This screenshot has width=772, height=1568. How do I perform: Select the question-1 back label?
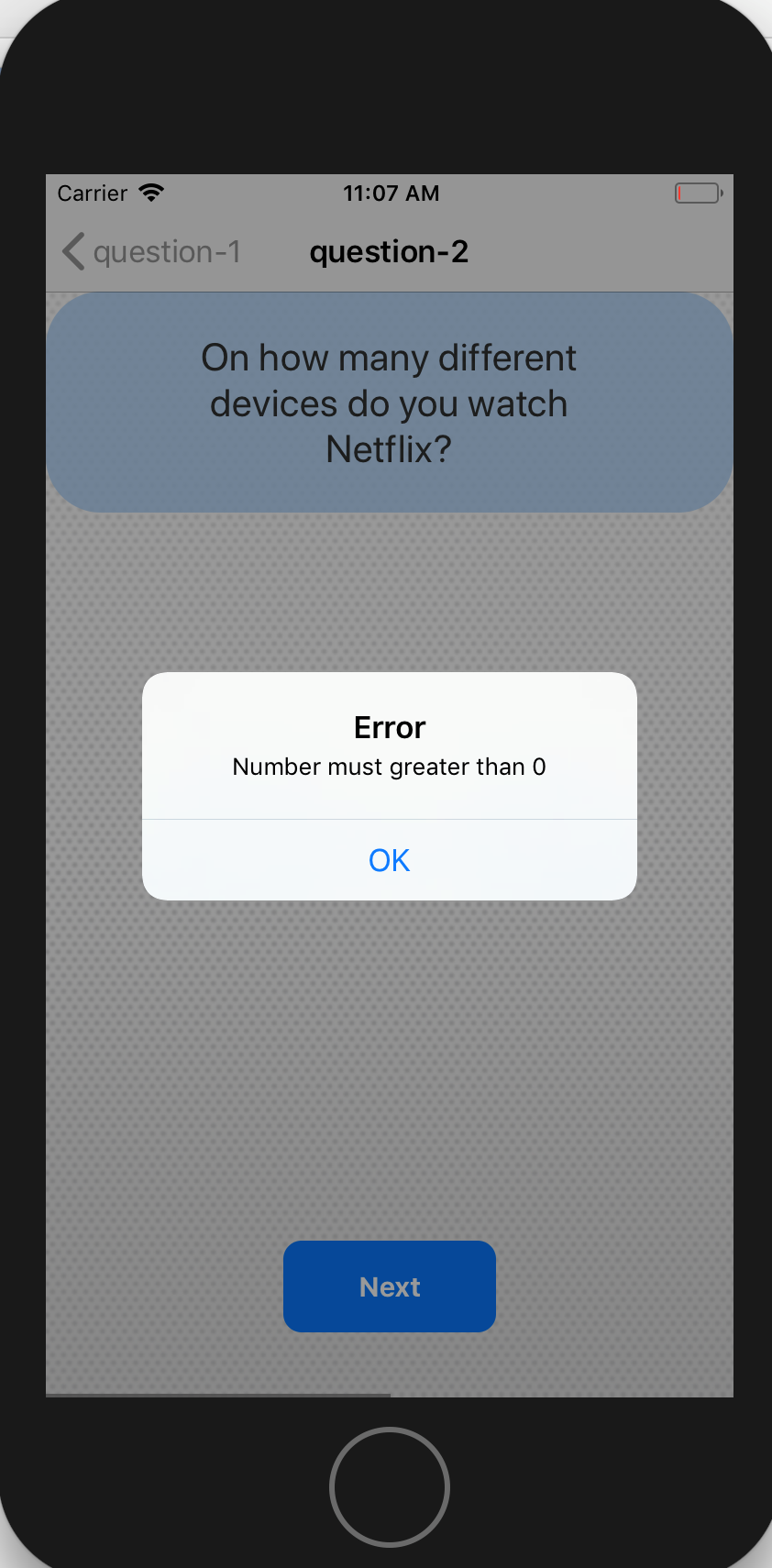pos(168,251)
